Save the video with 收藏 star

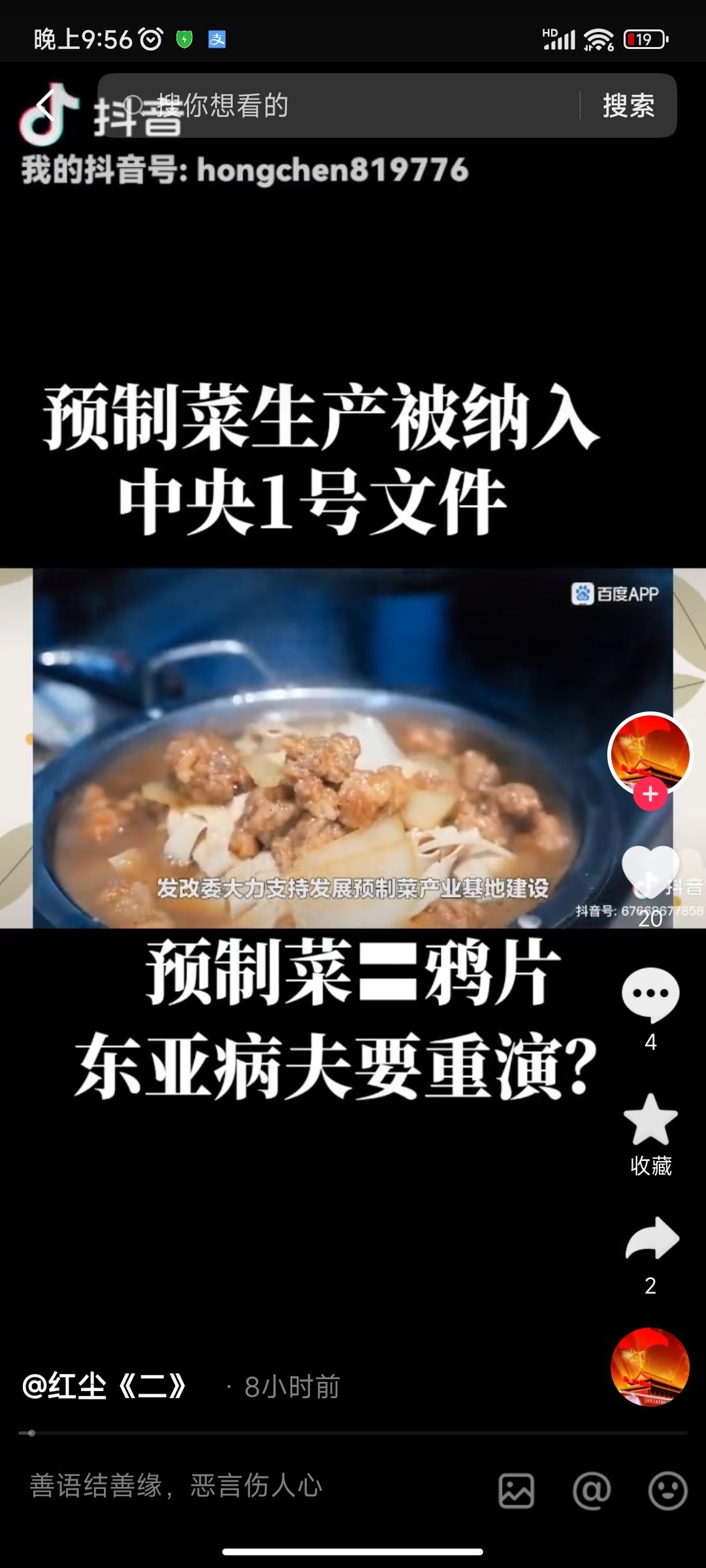(650, 1120)
